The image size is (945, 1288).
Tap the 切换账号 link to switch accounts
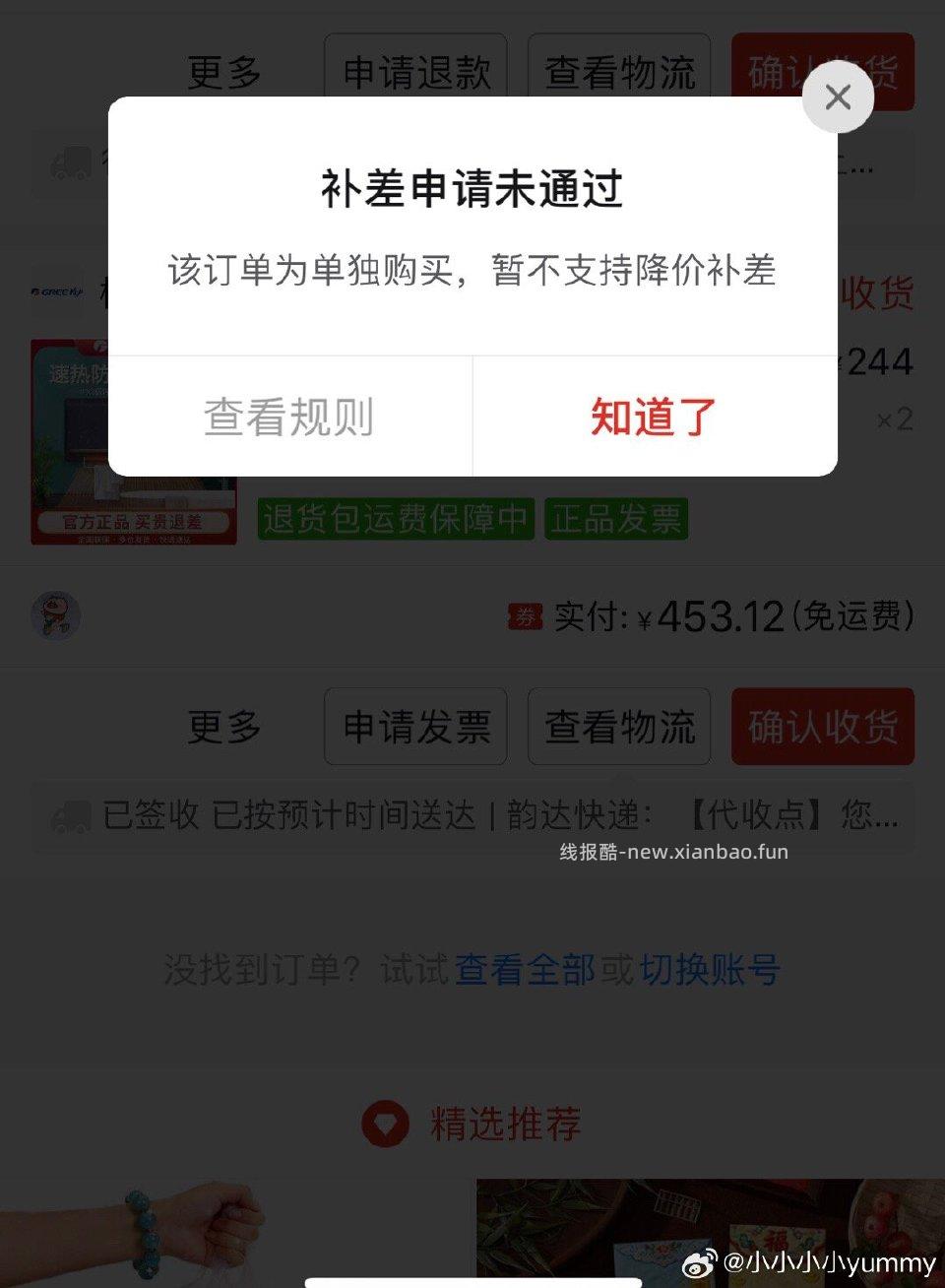click(709, 970)
